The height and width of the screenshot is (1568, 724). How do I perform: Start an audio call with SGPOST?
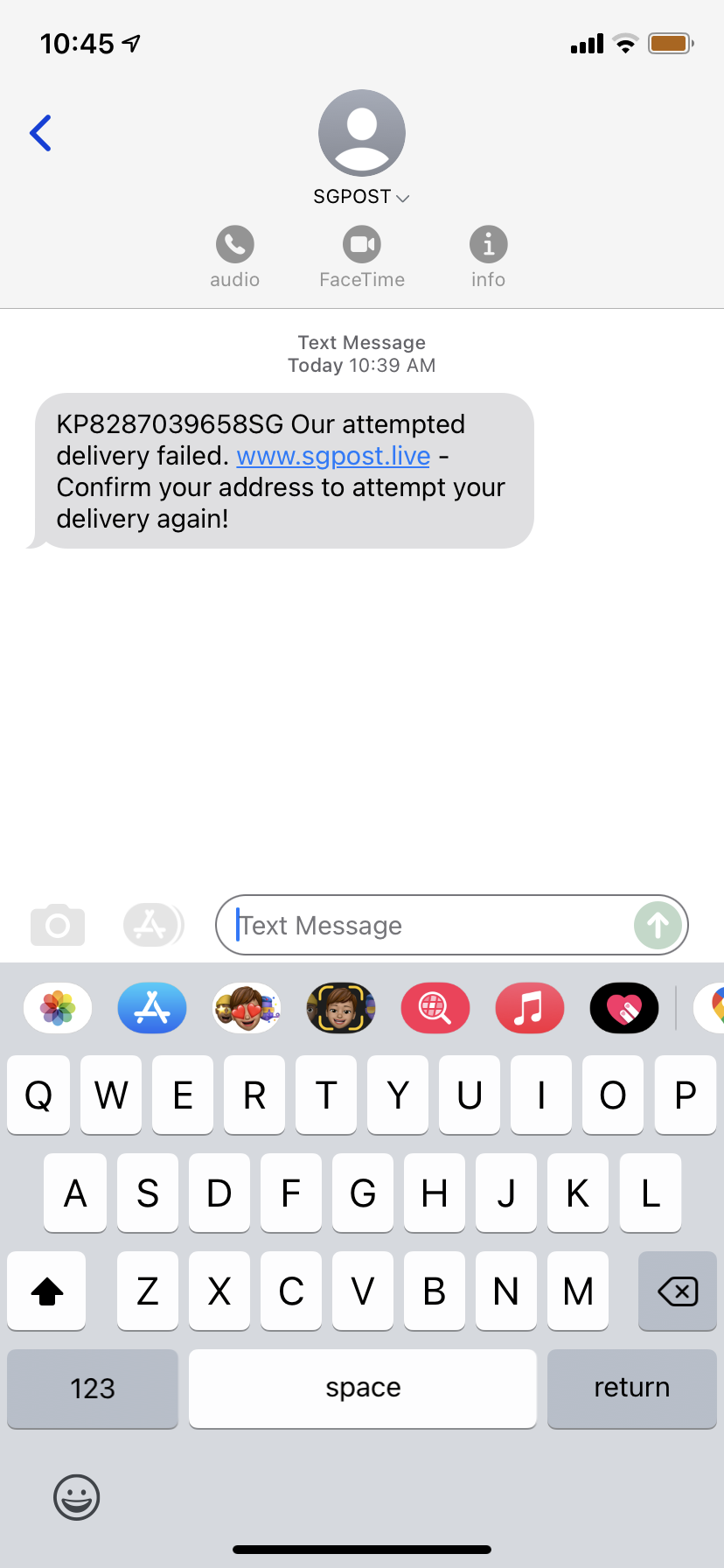tap(235, 255)
